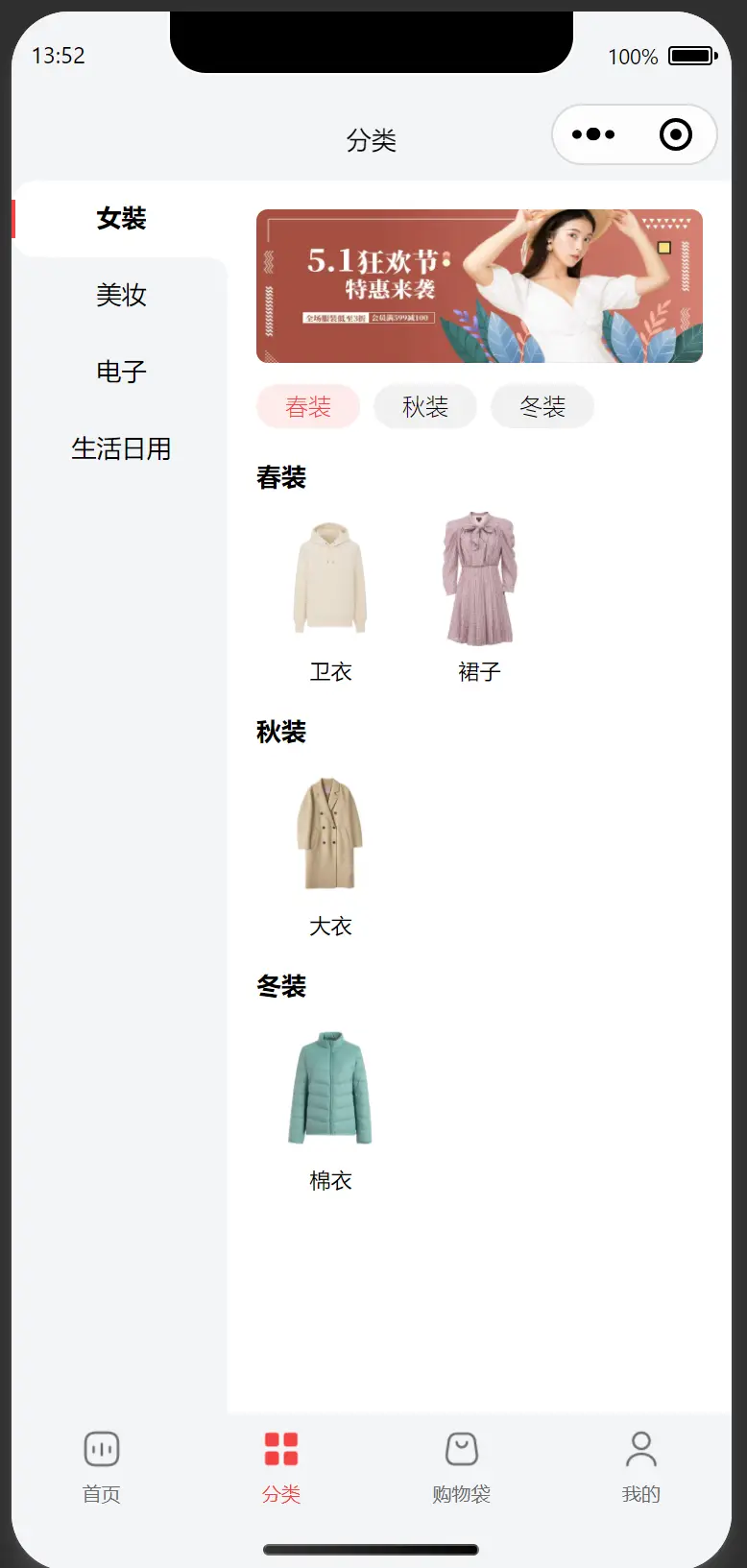
Task: Switch to the 美妆 category
Action: (x=121, y=295)
